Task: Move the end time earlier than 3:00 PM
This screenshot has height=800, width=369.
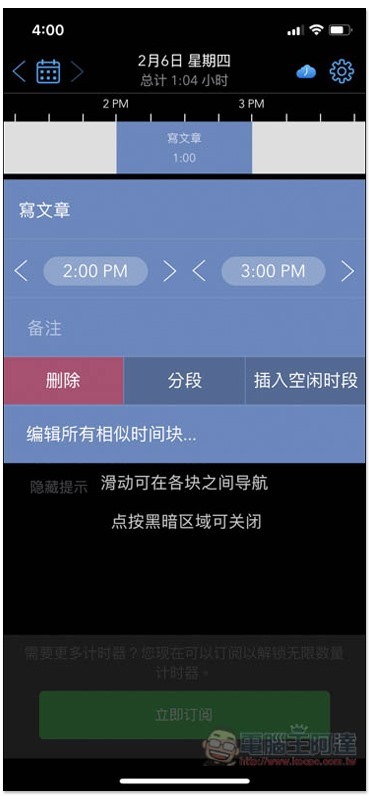Action: pyautogui.click(x=199, y=271)
